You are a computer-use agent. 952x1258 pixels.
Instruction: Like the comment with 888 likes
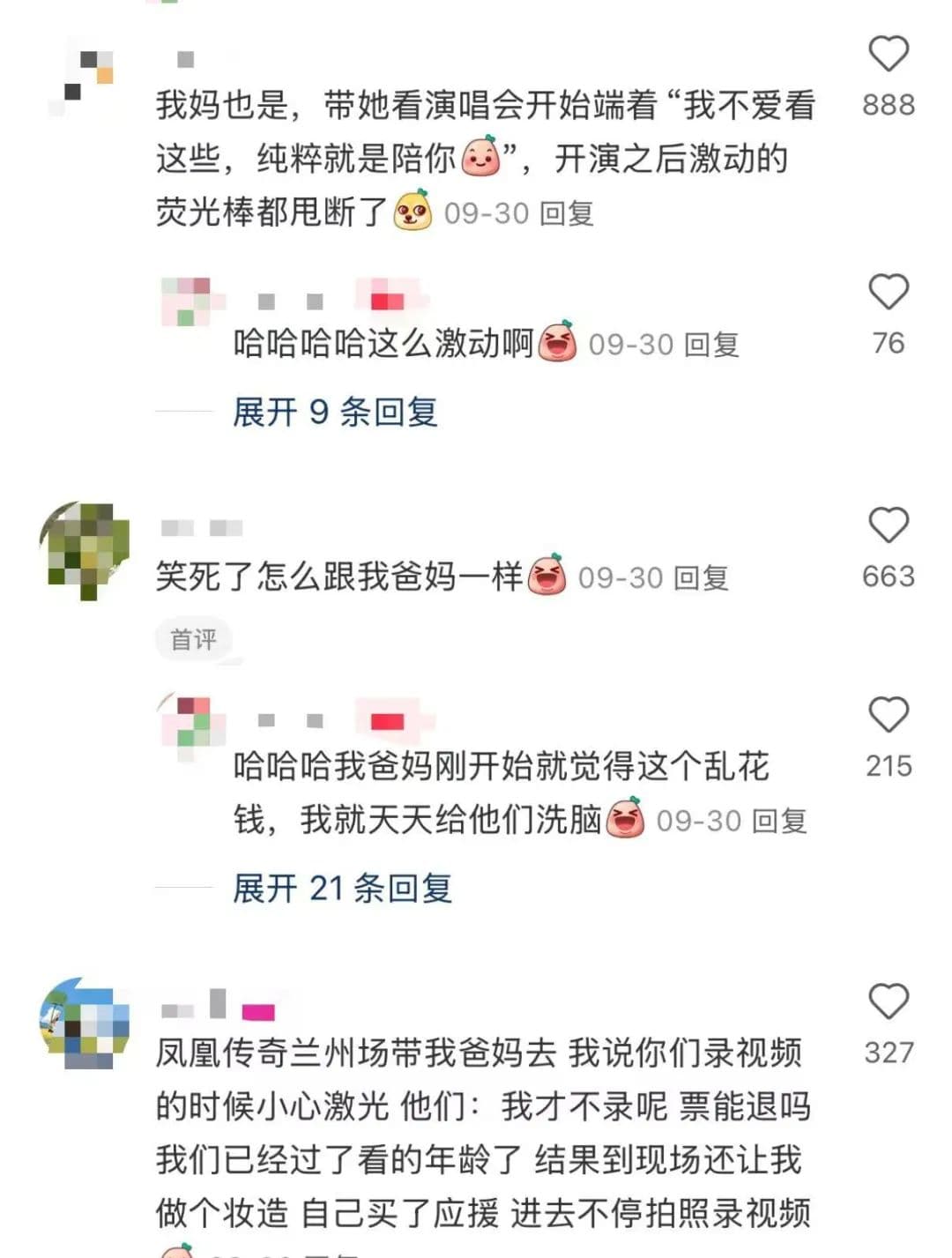tap(889, 55)
